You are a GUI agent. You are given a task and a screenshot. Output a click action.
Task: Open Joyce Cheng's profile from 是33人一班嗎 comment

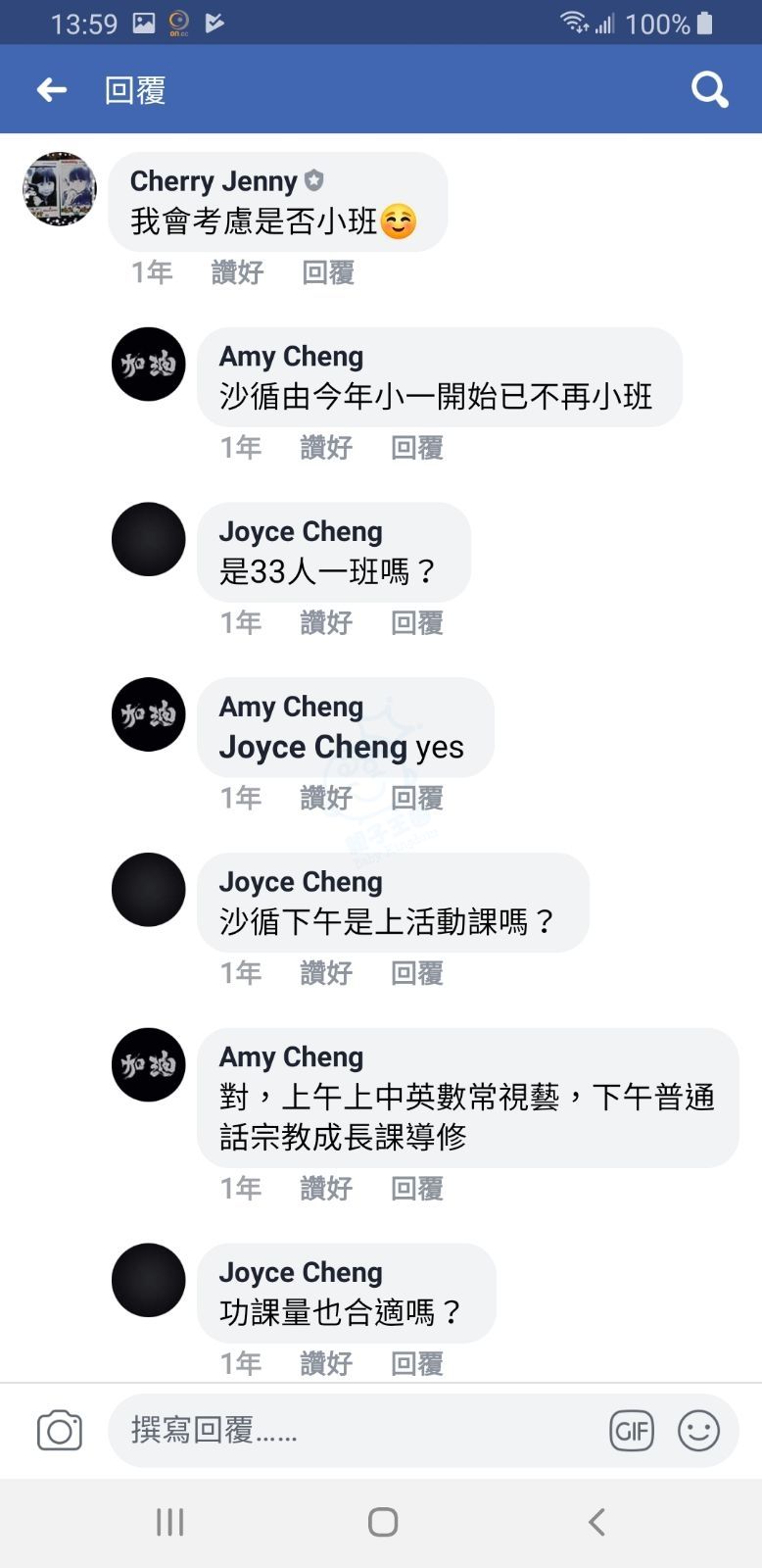pos(149,540)
